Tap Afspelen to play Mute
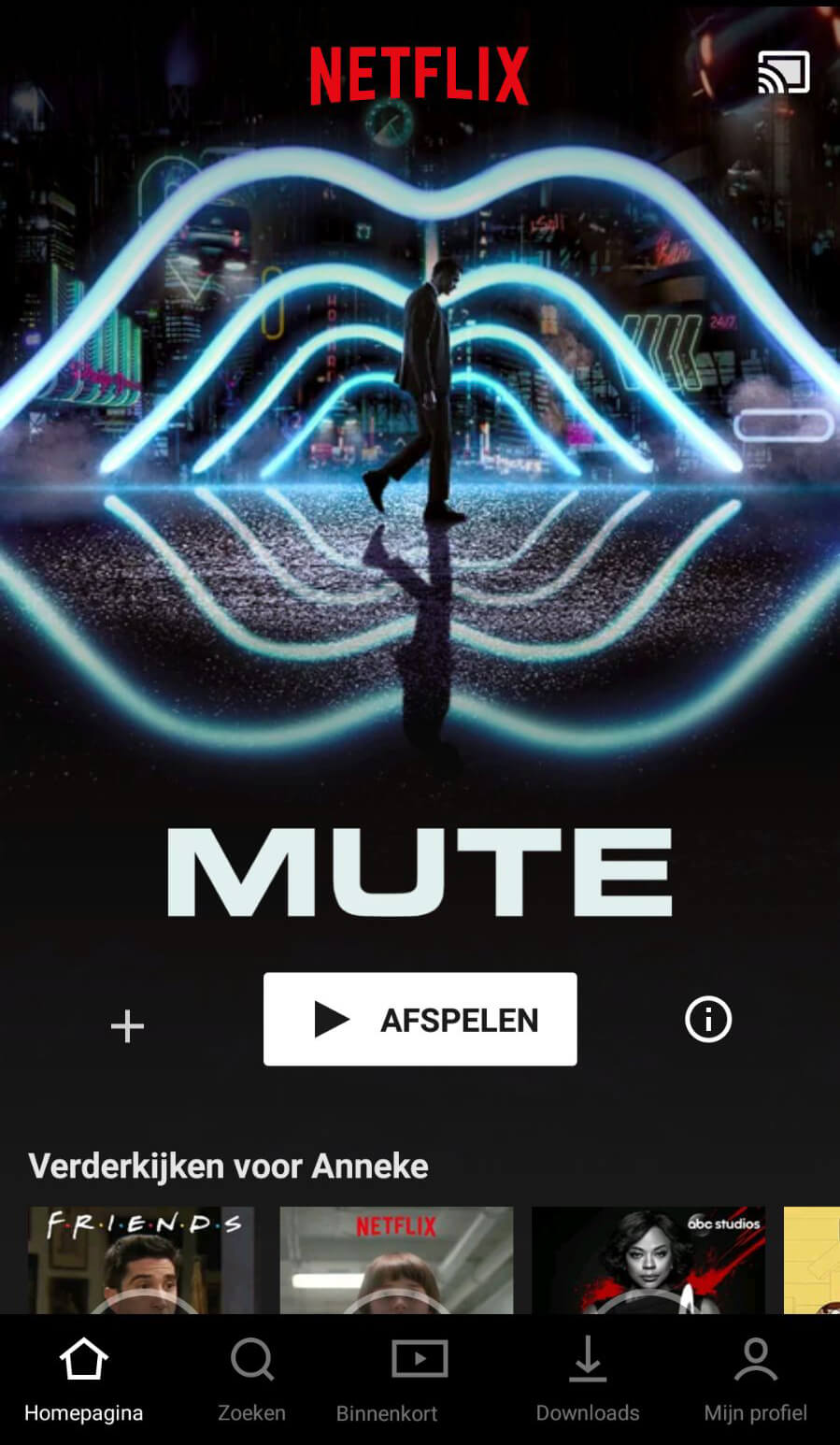This screenshot has height=1445, width=840. point(420,1019)
